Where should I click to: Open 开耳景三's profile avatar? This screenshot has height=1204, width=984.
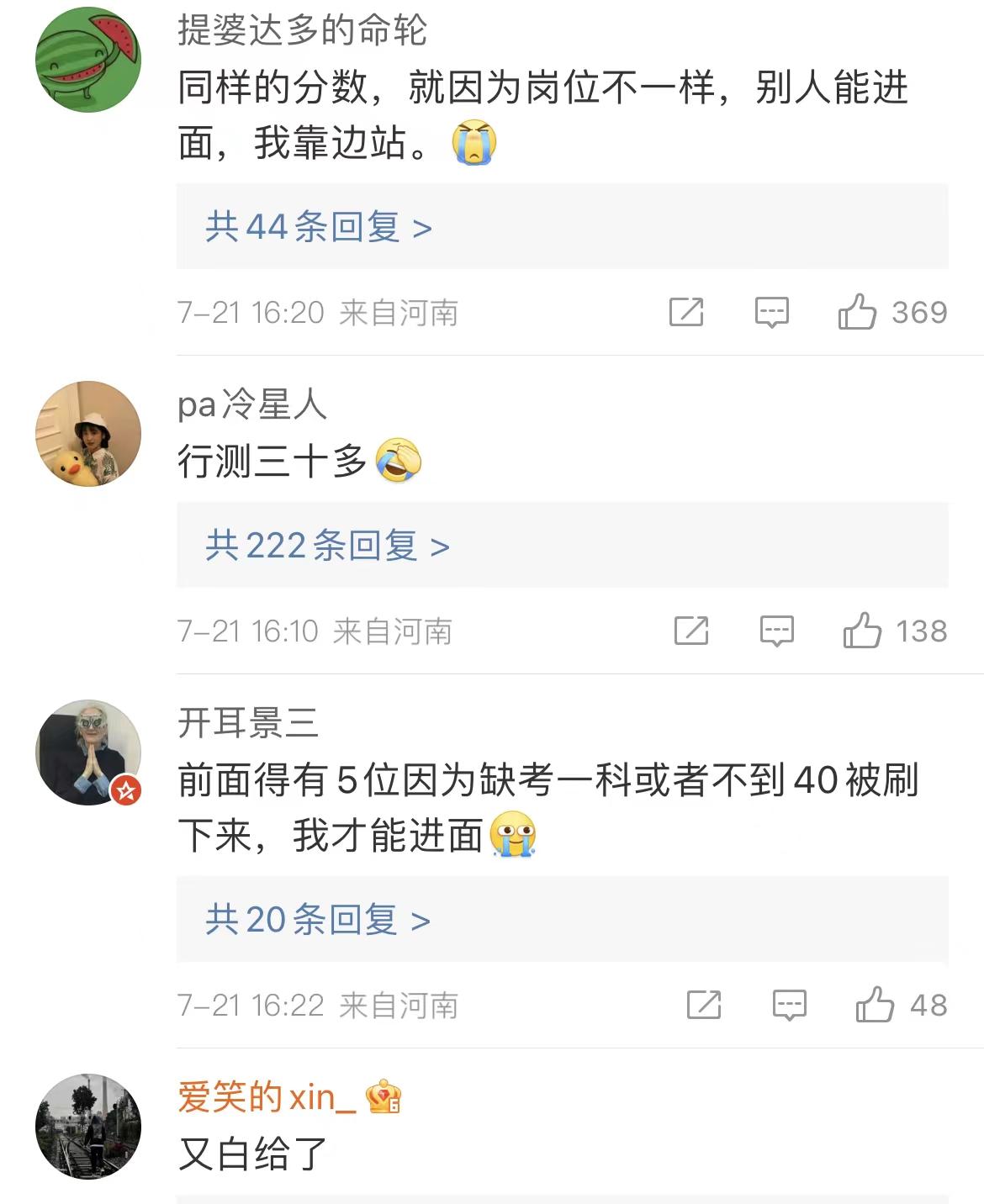[x=87, y=752]
